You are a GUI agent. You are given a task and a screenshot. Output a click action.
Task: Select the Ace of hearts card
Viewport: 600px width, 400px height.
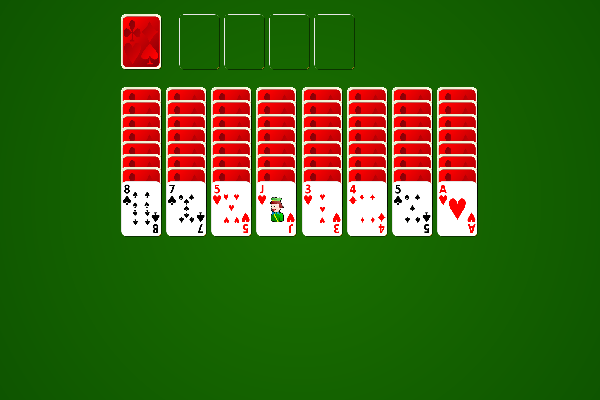tap(457, 208)
